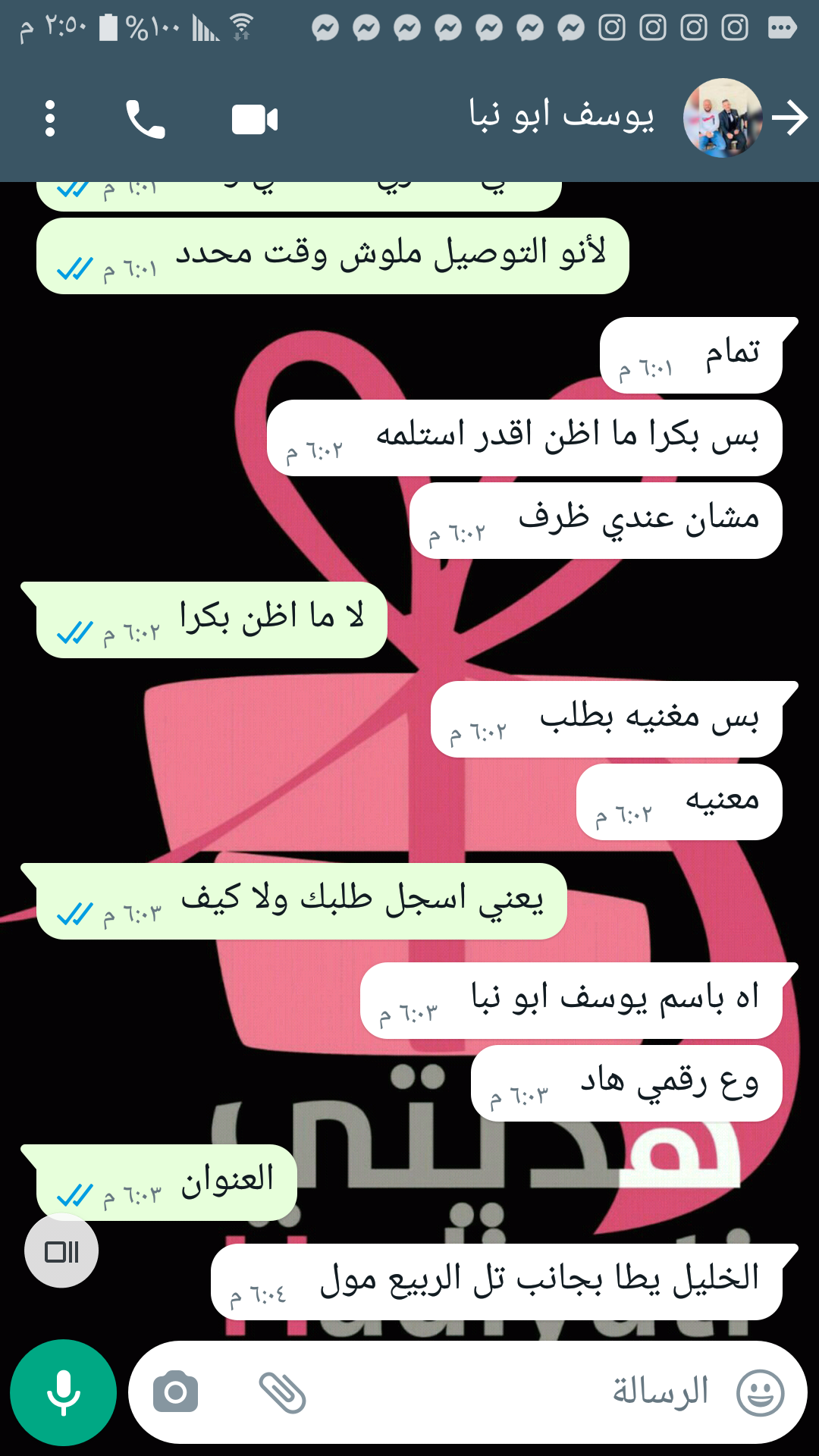Open contact info from the chat name
The image size is (819, 1456).
[x=561, y=116]
